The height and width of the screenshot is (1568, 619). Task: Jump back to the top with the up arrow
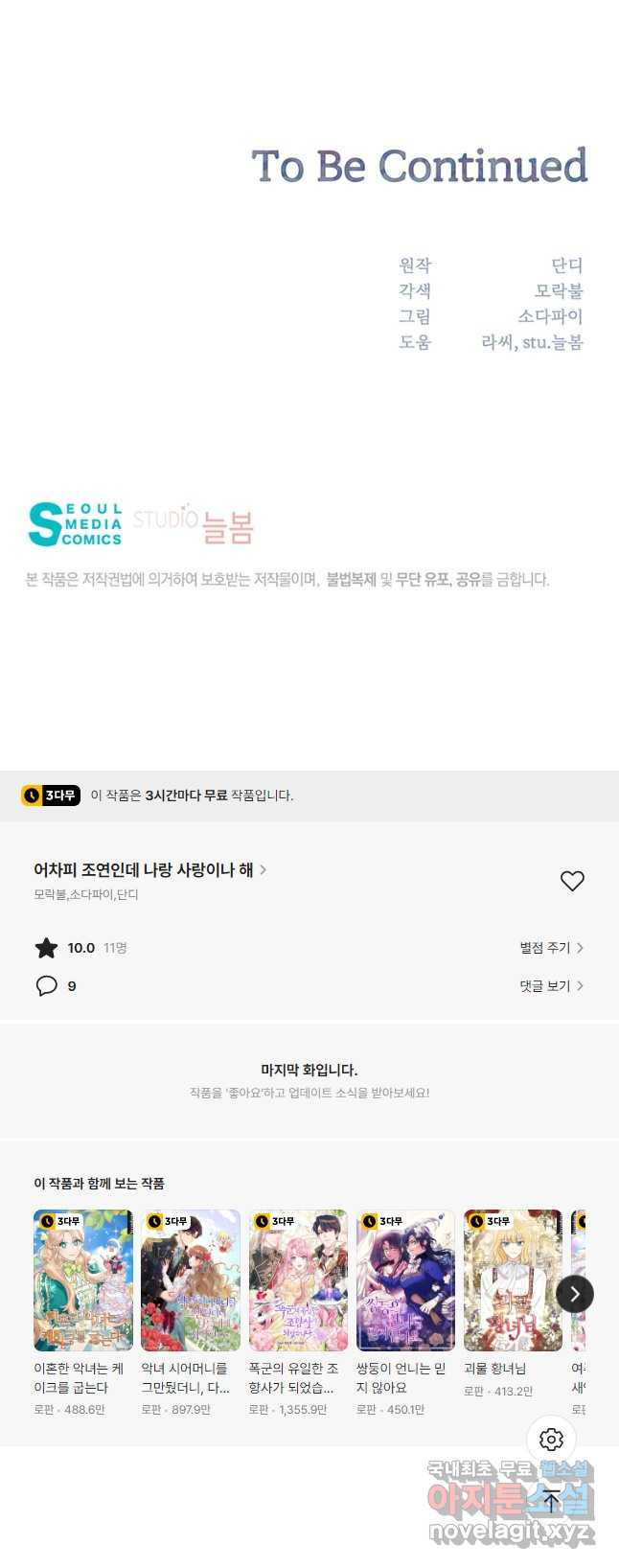(551, 1501)
